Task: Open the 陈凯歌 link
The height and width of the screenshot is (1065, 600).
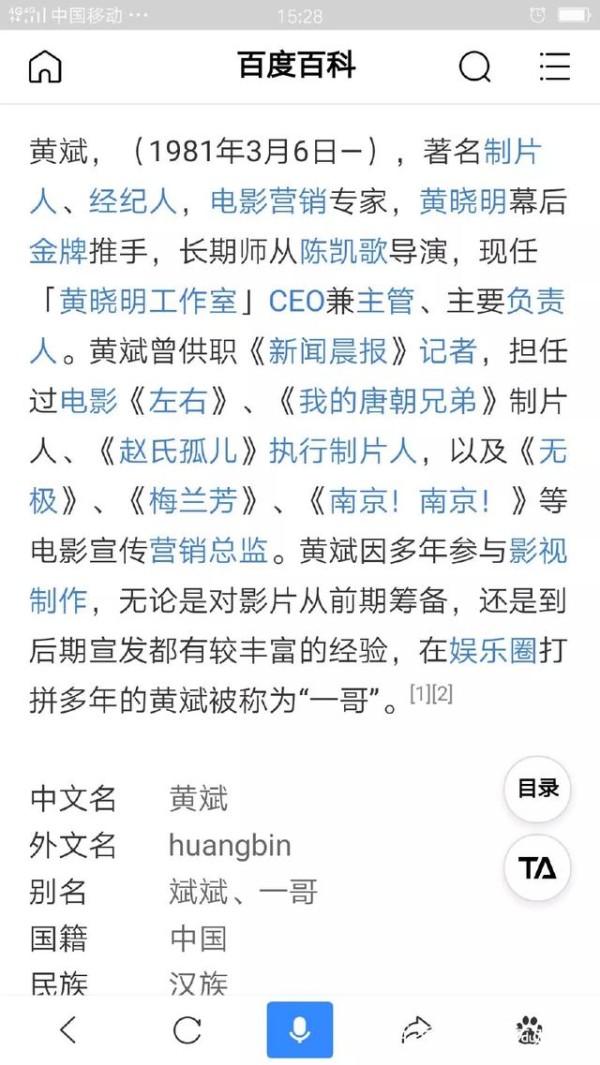Action: pyautogui.click(x=344, y=252)
